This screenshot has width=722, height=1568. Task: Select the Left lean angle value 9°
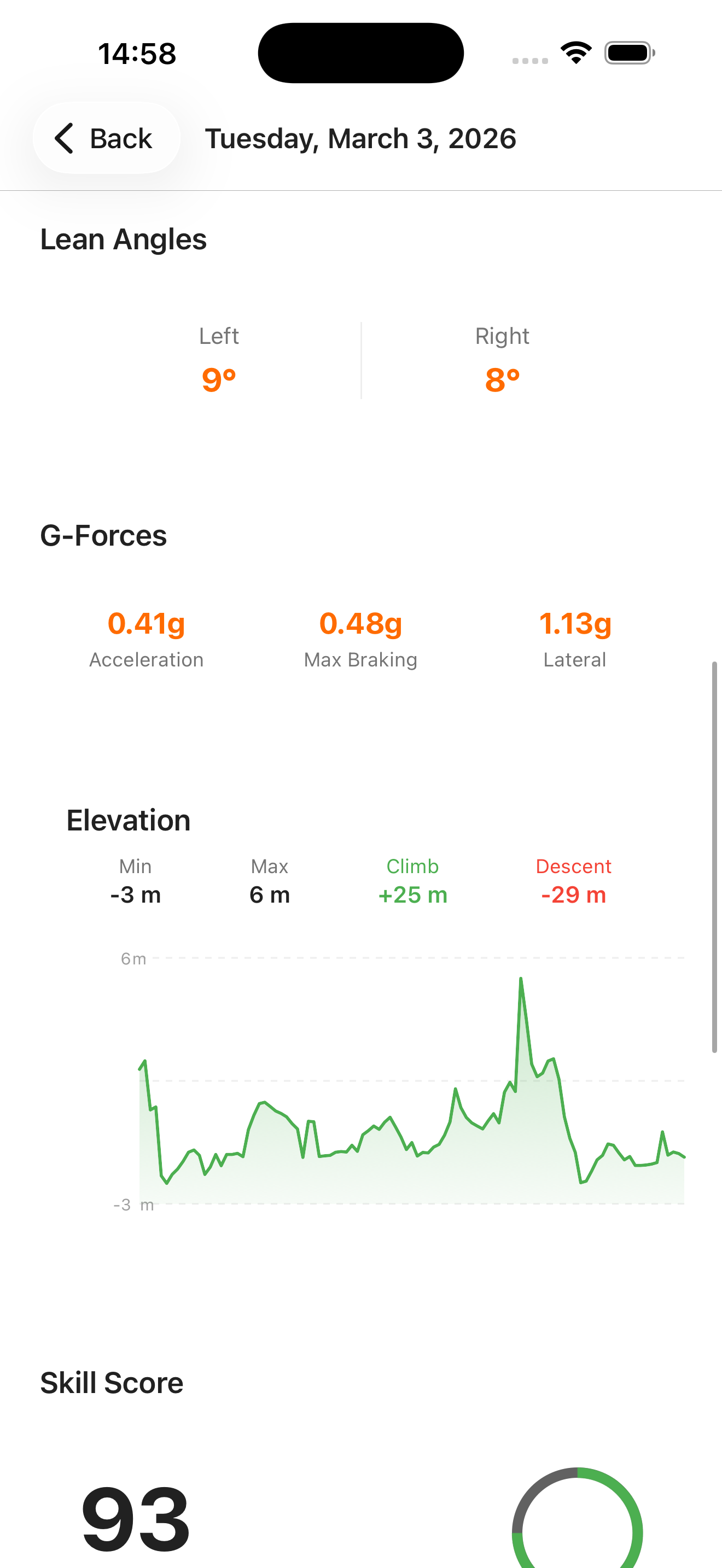217,379
